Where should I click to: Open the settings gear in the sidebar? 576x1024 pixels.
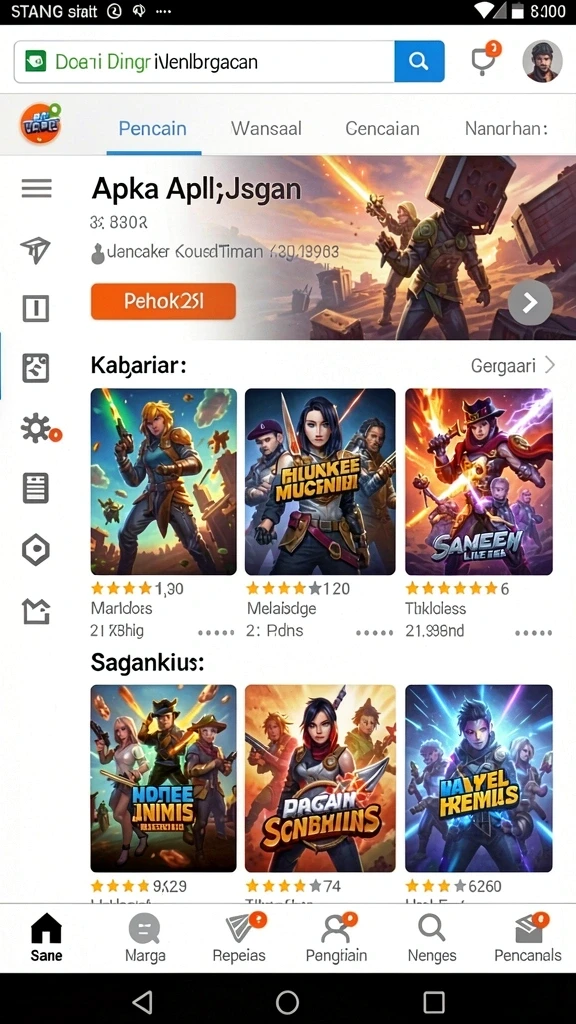(x=39, y=428)
